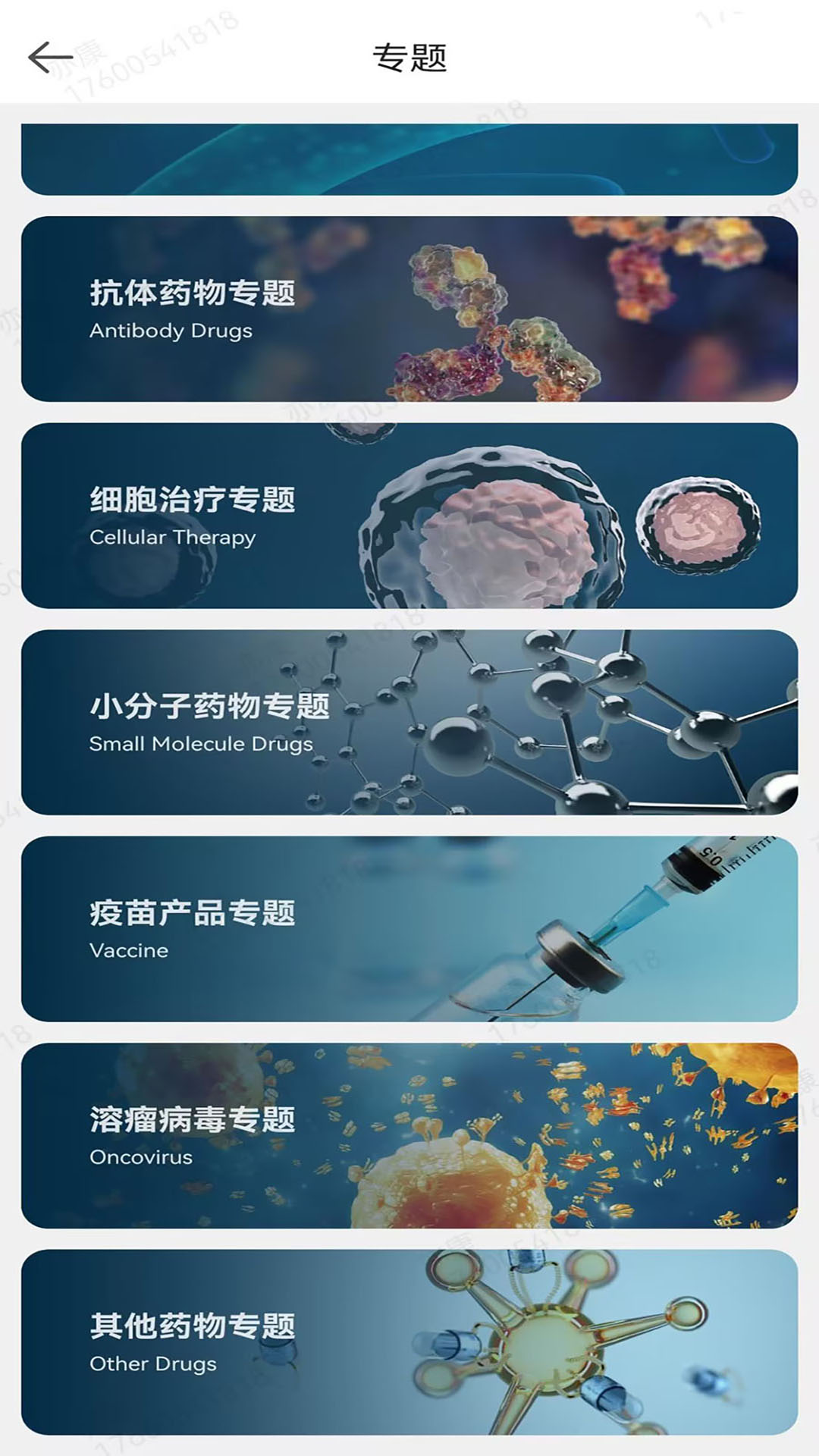Screen dimensions: 819x1456
Task: Open the Oncovirus topic banner
Action: click(409, 1137)
